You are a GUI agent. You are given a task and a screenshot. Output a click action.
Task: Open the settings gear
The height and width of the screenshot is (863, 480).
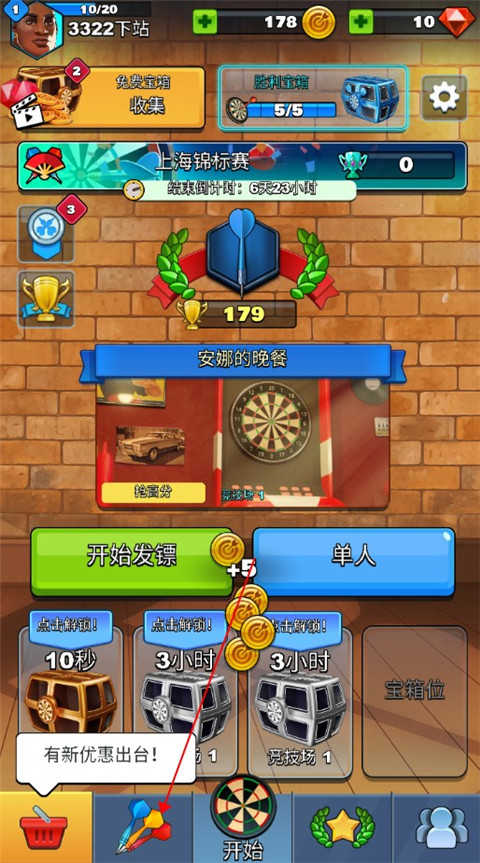[444, 97]
